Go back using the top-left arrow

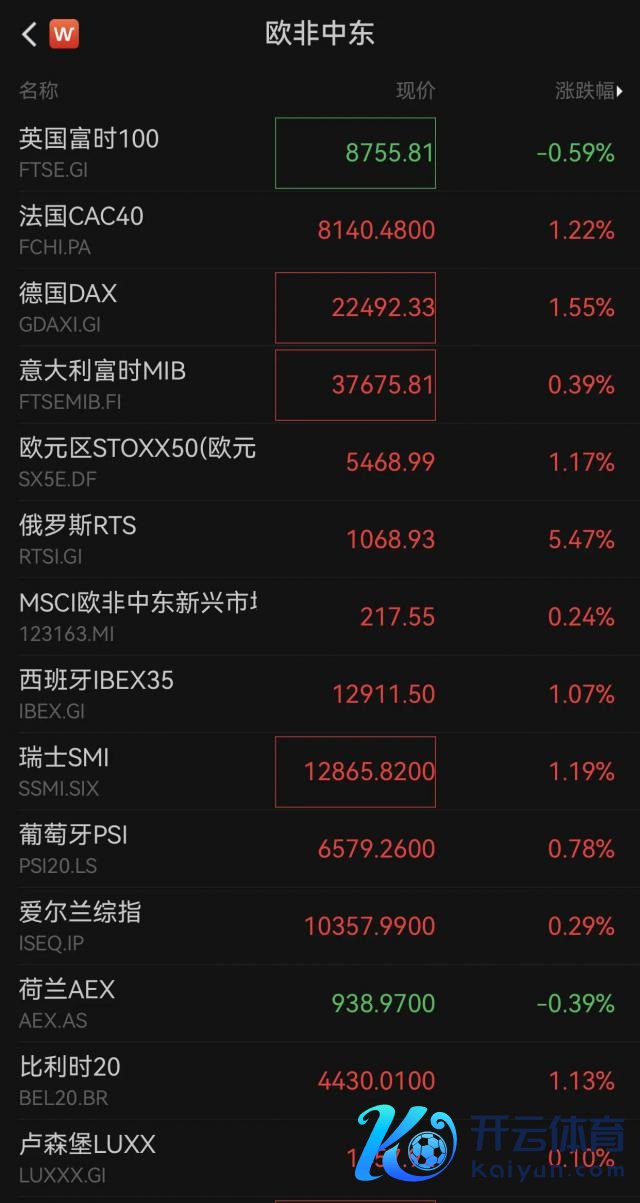coord(29,34)
